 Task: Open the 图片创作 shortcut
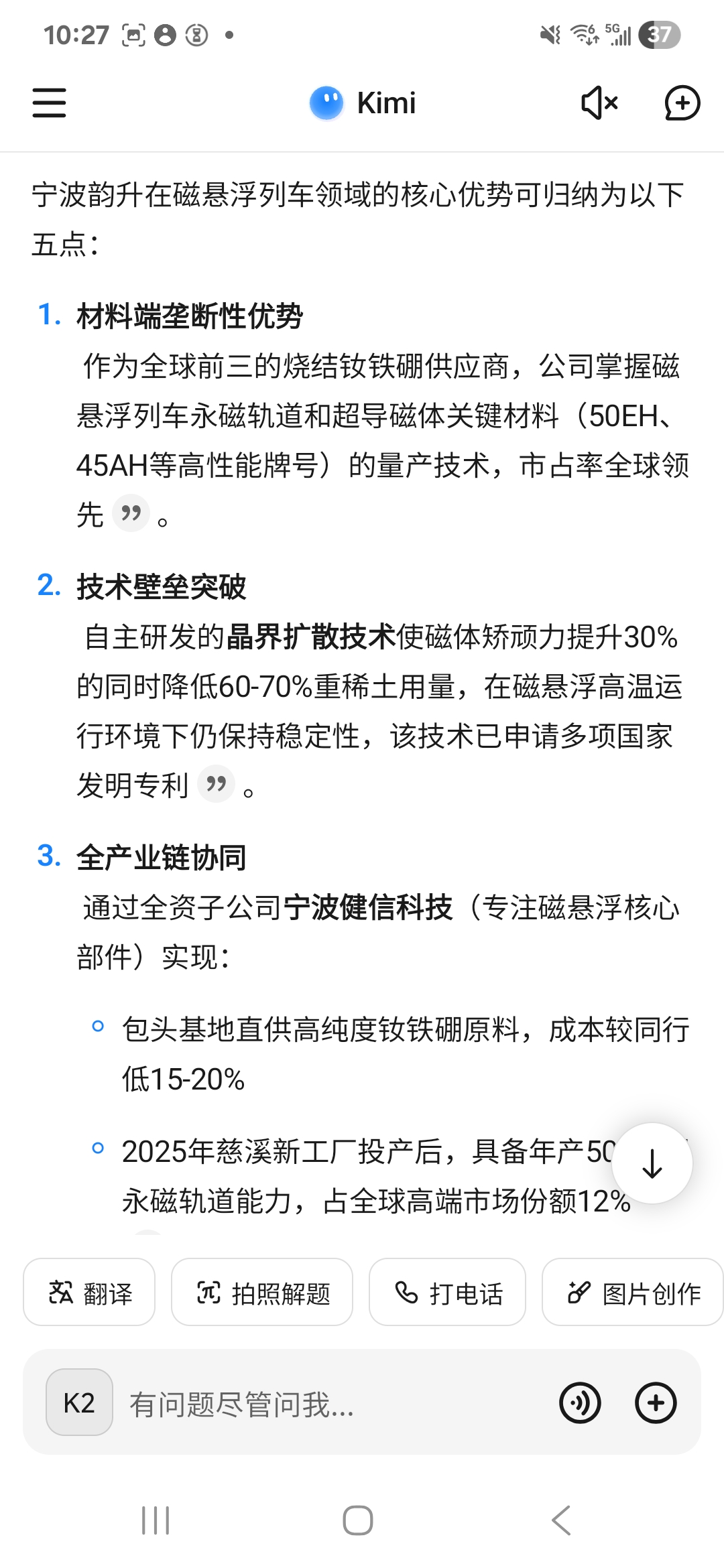(633, 1292)
